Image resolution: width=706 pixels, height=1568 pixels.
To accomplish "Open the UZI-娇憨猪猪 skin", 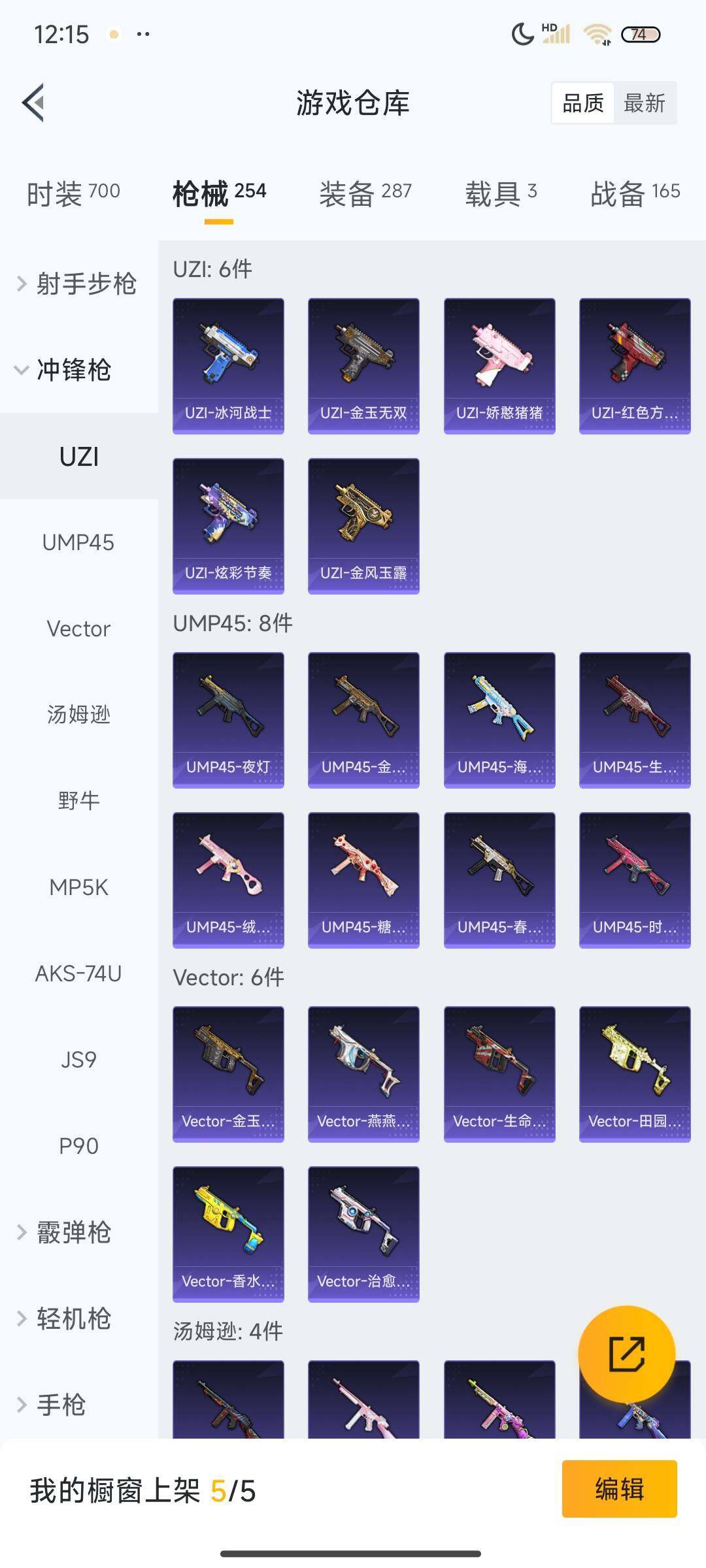I will [x=499, y=366].
